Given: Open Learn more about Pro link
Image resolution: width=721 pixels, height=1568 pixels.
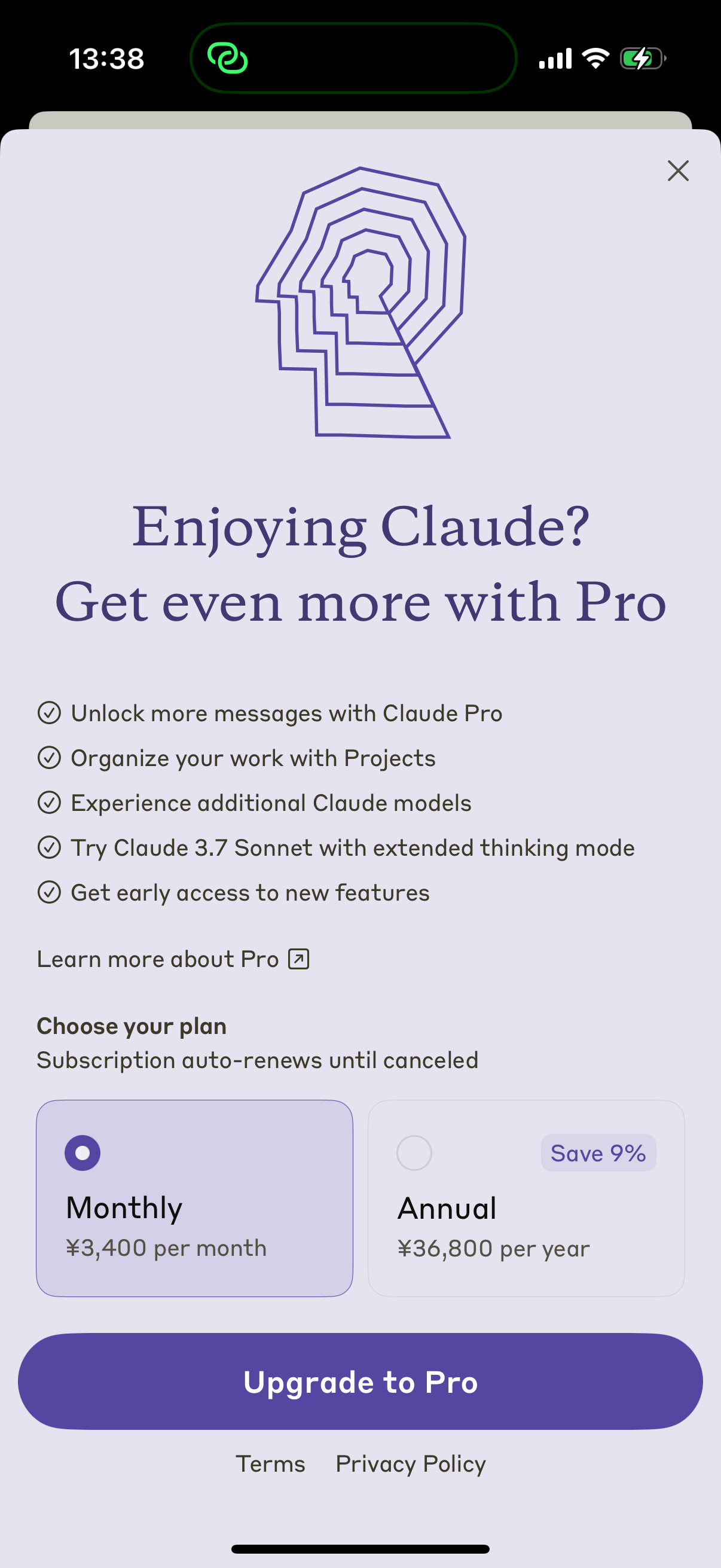Looking at the screenshot, I should coord(173,959).
